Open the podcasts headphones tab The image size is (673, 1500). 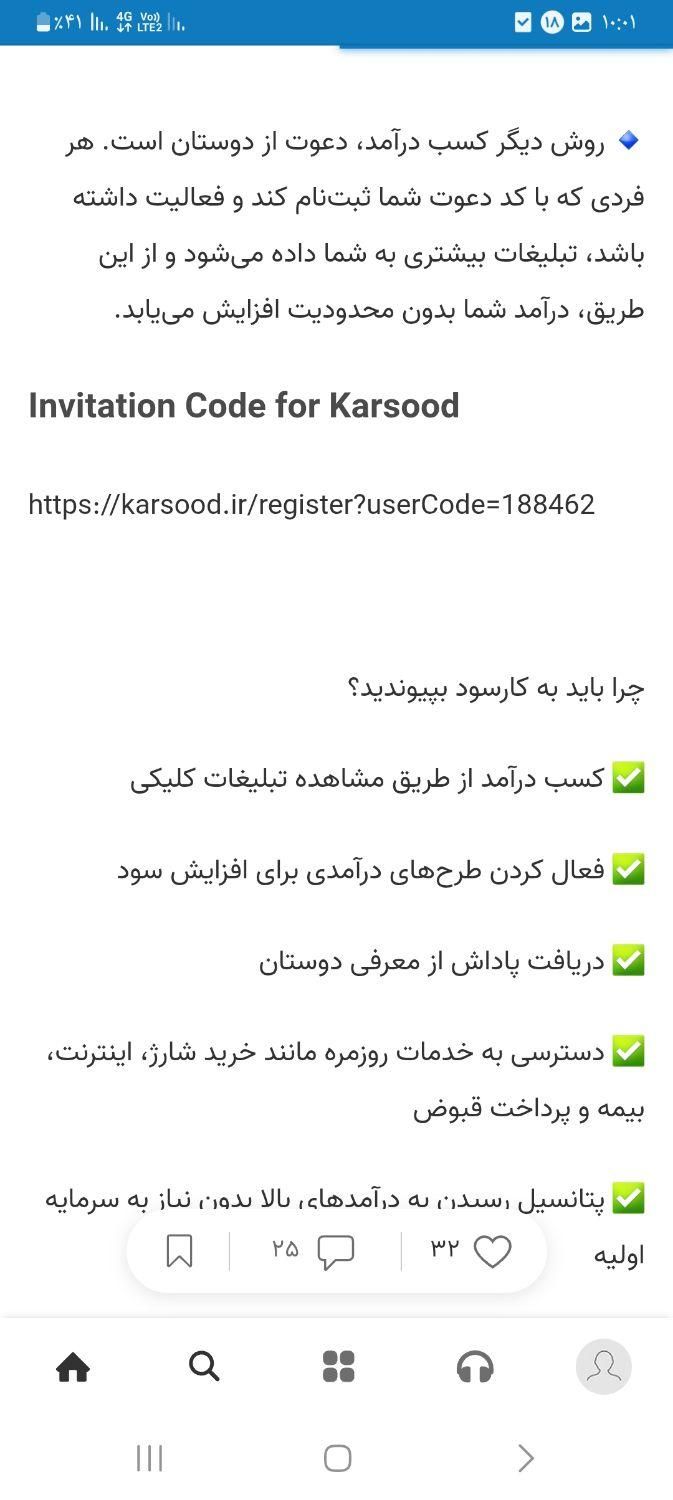(474, 1366)
